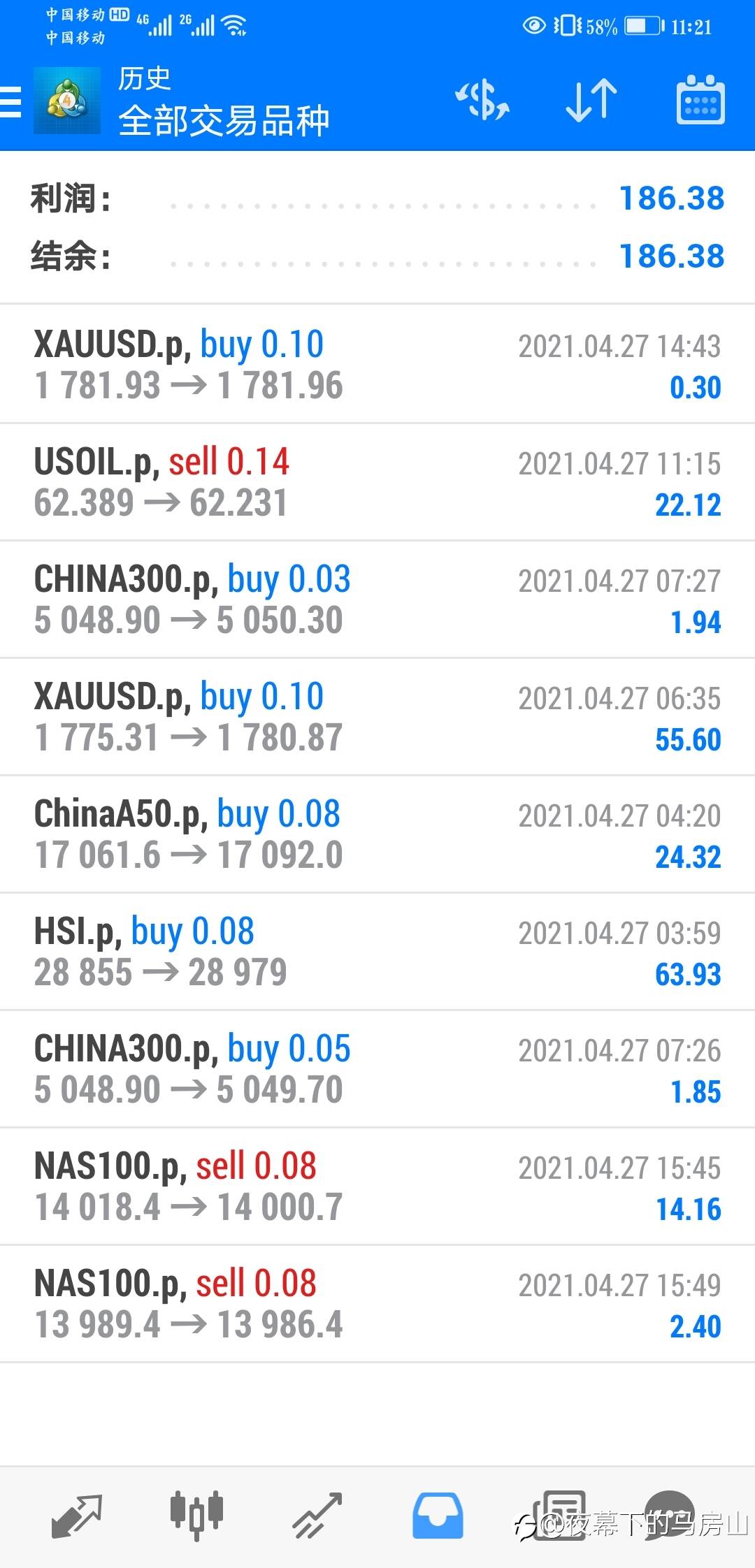Screen dimensions: 755x1568
Task: Open the hamburger drawer menu
Action: [10, 101]
